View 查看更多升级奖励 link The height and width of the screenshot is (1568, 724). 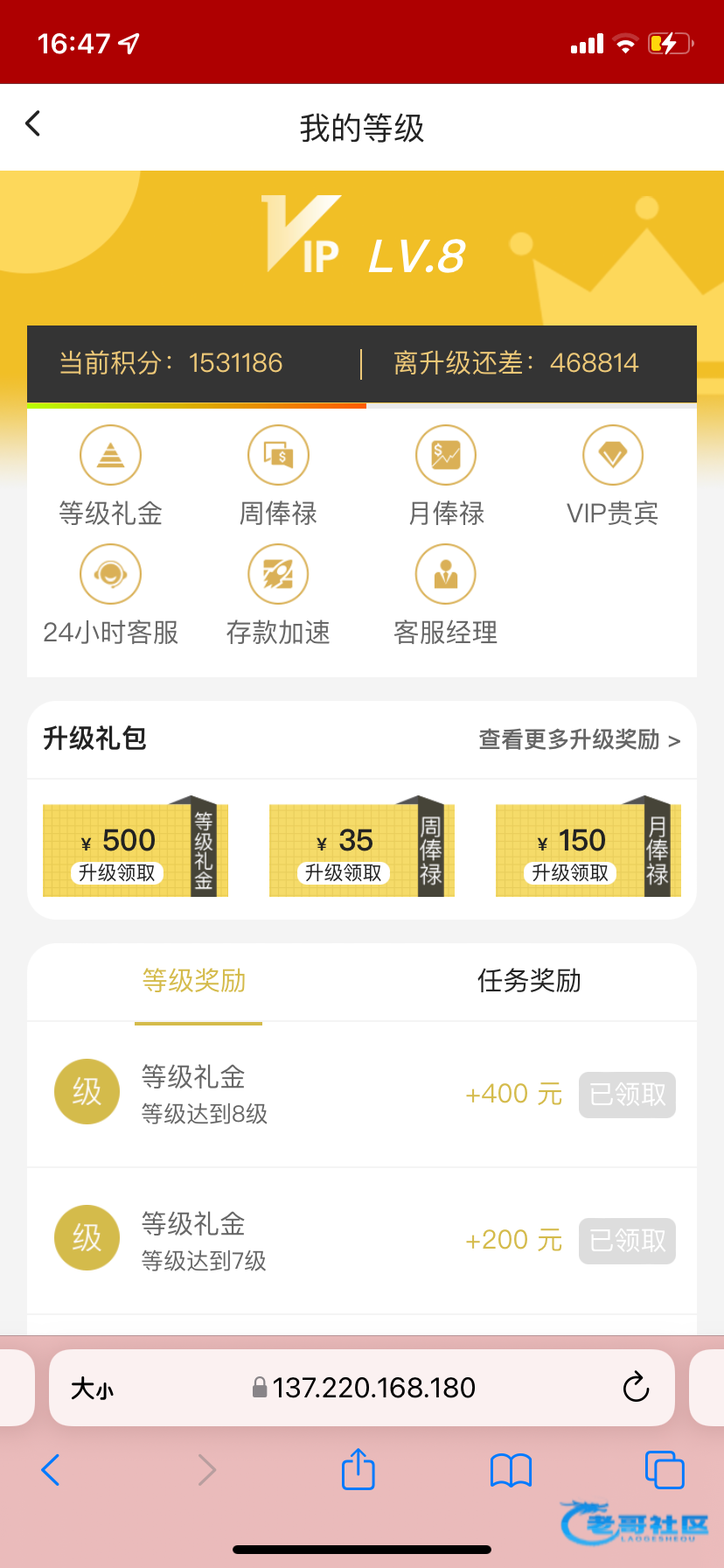[x=579, y=740]
